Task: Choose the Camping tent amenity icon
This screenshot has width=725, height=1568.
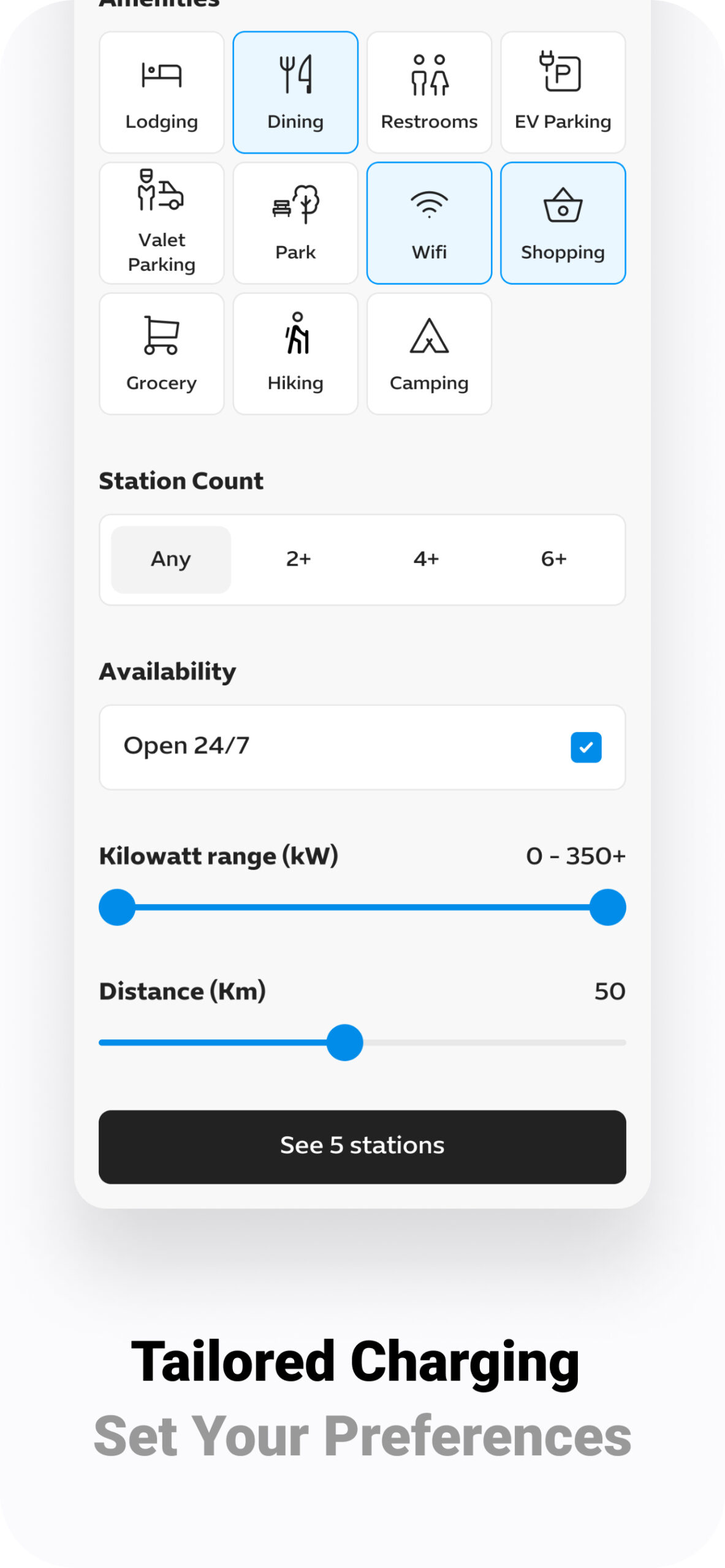Action: pyautogui.click(x=428, y=353)
